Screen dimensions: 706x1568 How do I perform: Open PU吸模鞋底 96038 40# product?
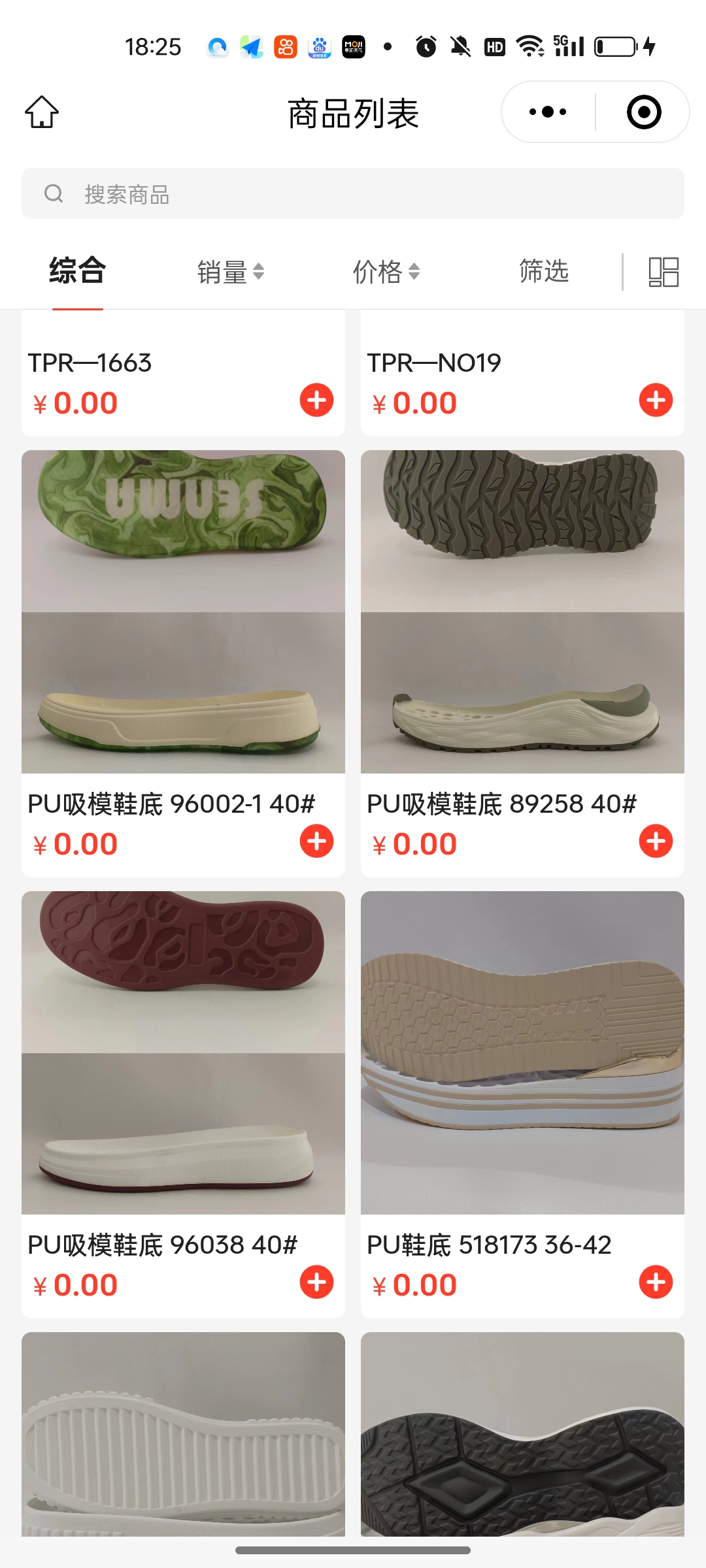pos(183,1053)
